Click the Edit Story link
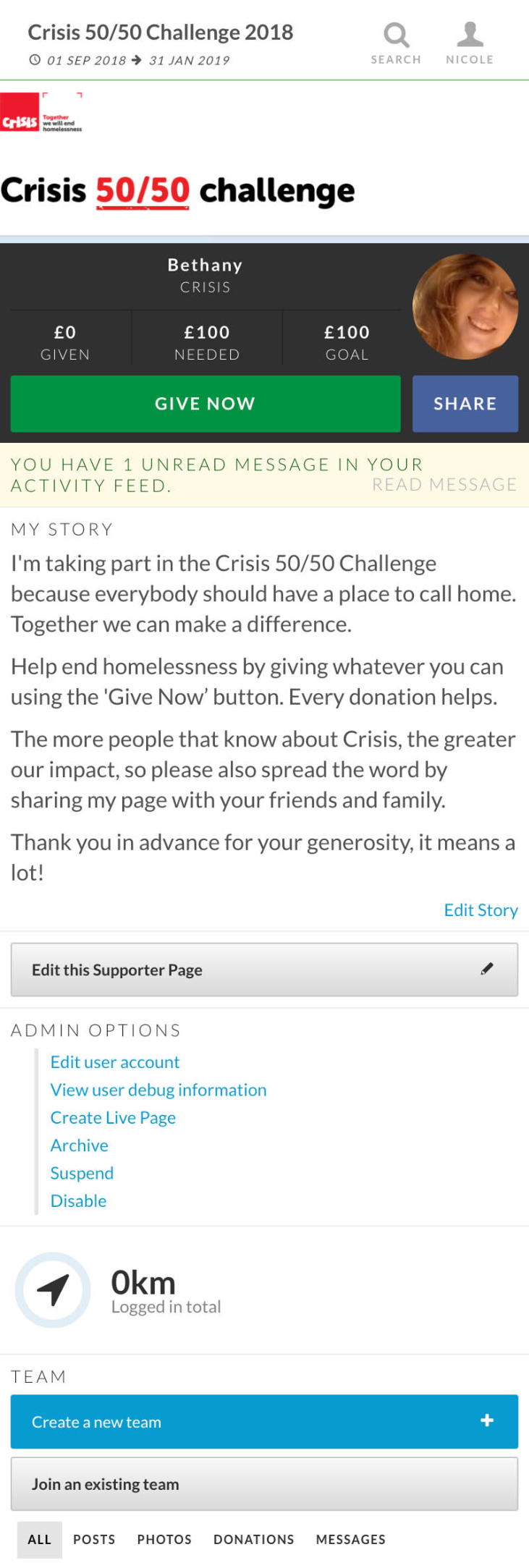 click(481, 910)
